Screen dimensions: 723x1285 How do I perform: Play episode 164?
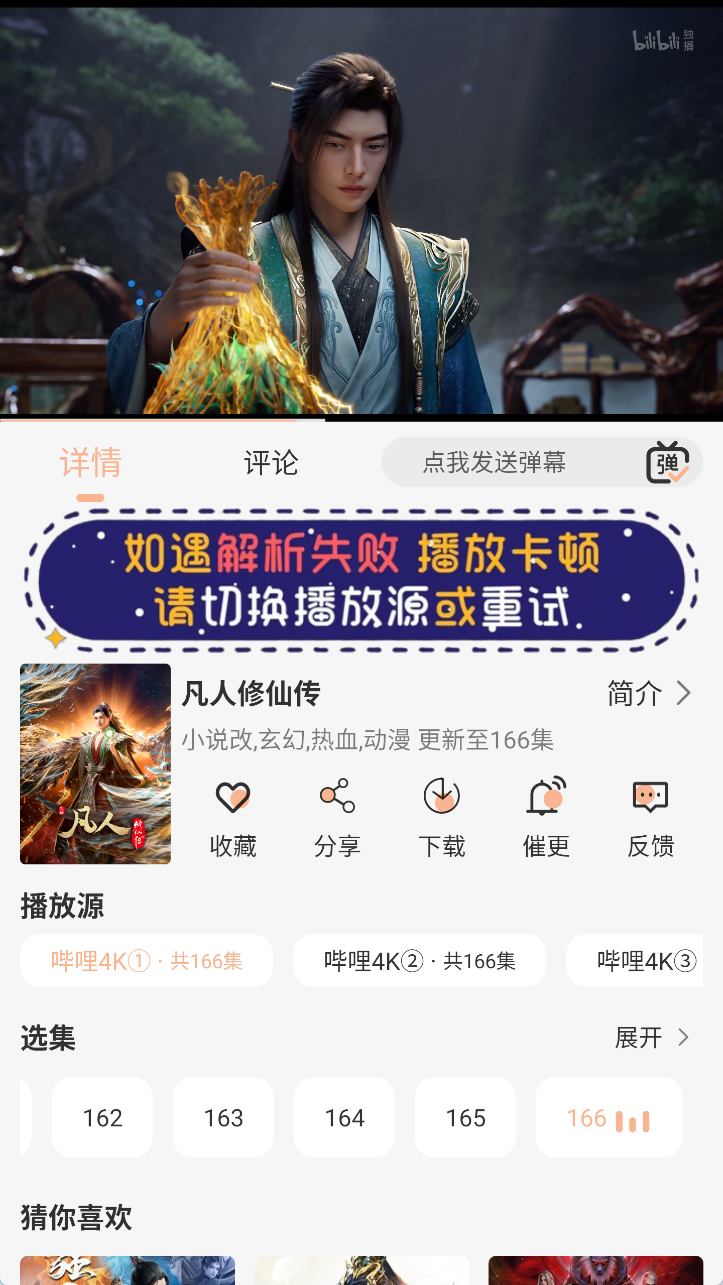[344, 1118]
